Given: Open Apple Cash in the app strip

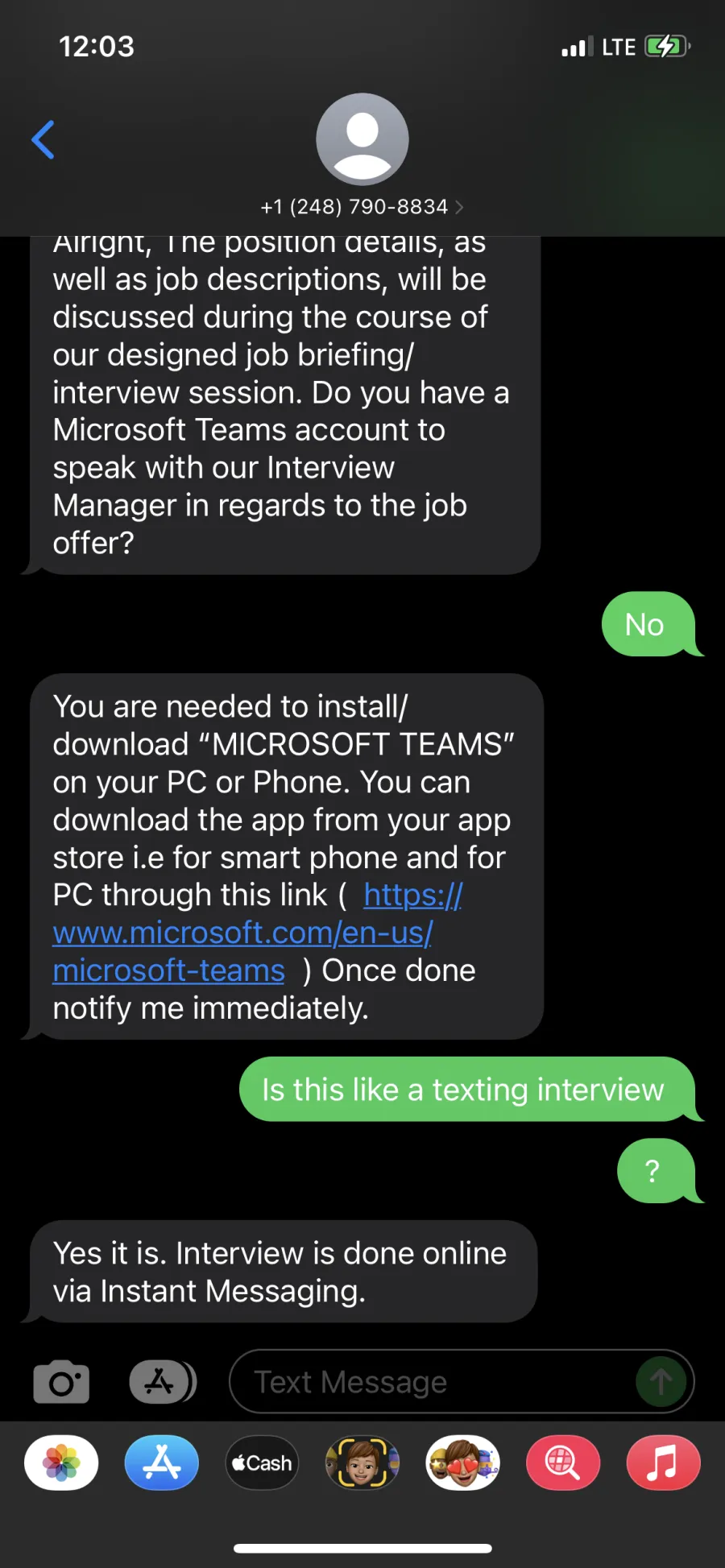Looking at the screenshot, I should [262, 1463].
